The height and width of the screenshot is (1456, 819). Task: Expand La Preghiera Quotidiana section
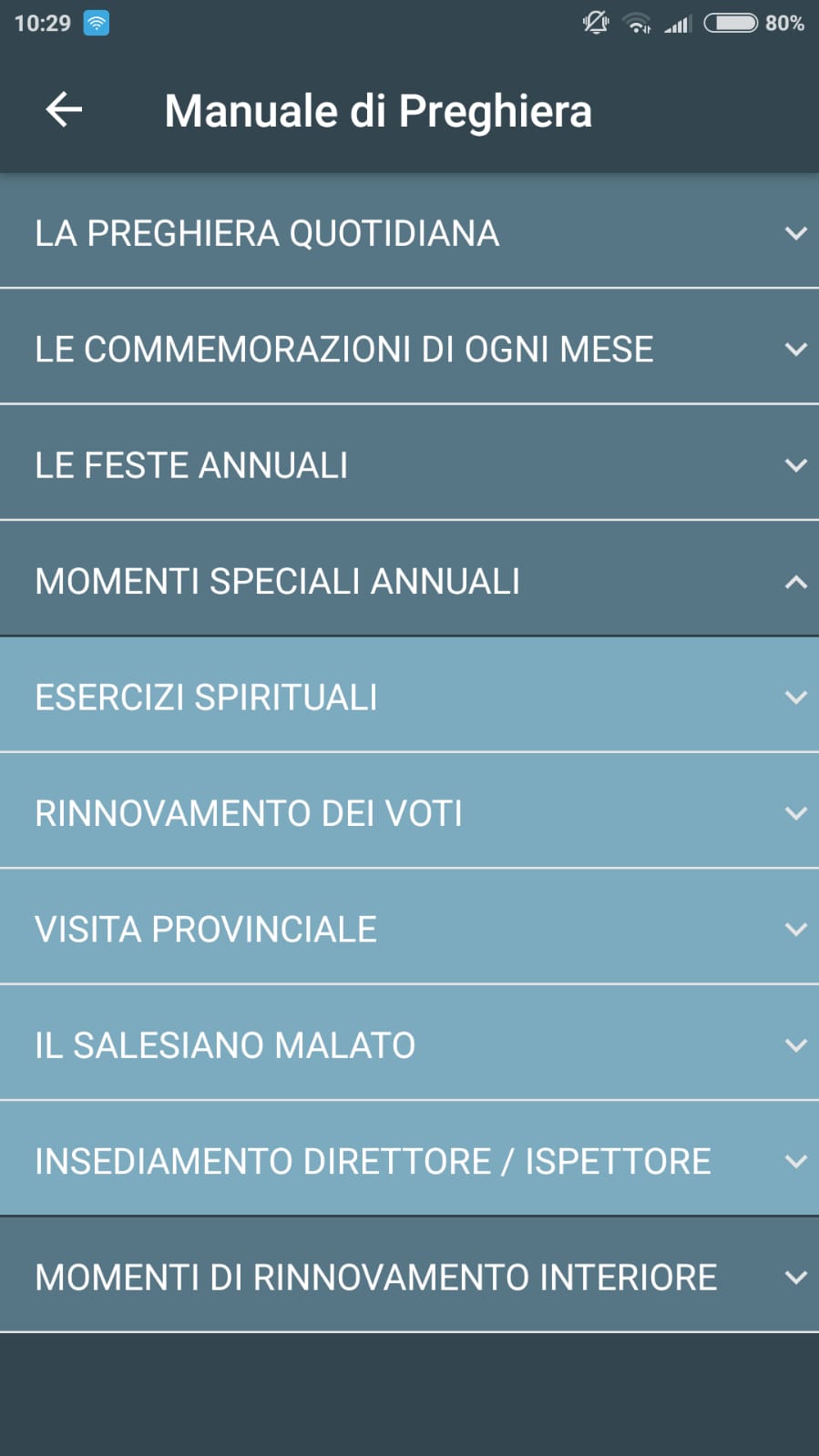coord(409,233)
